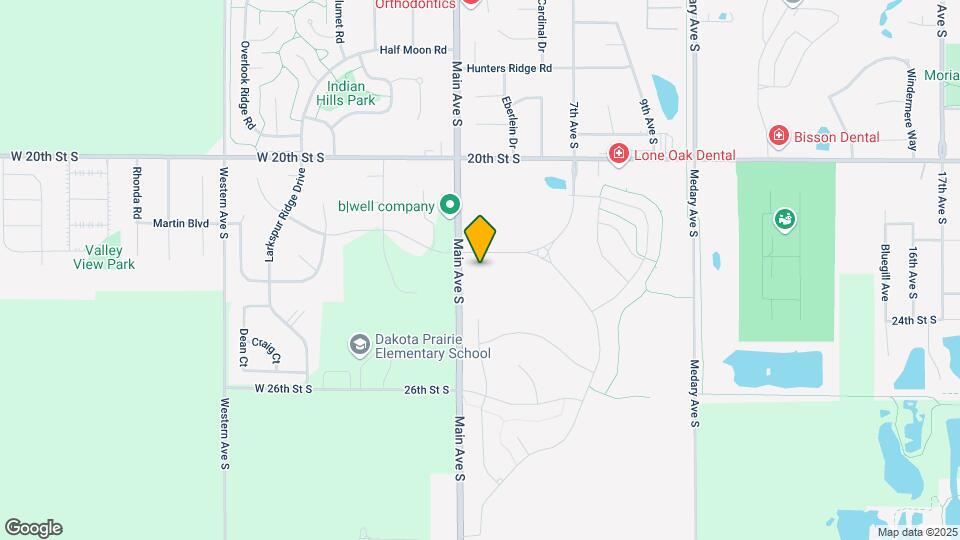The image size is (960, 540).
Task: Select Dakota Prairie Elementary School marker
Action: click(x=358, y=345)
